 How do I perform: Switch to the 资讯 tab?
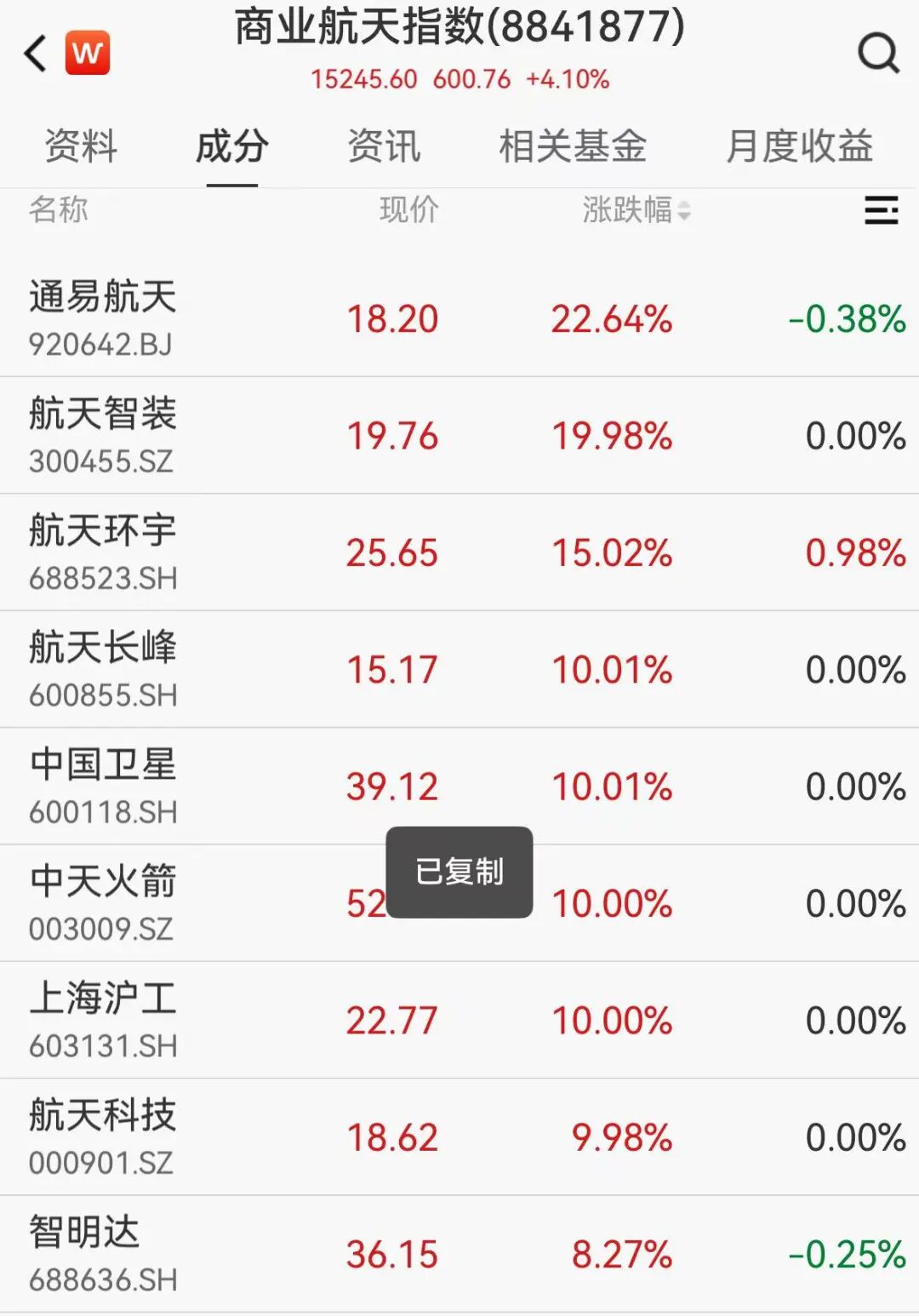[384, 146]
